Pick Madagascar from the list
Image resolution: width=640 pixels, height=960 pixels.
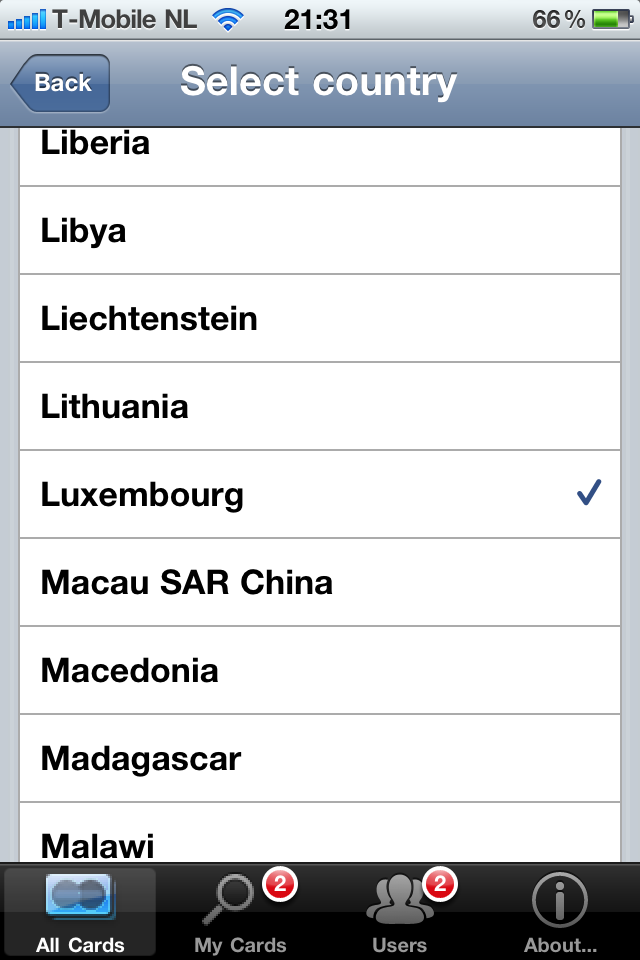320,759
